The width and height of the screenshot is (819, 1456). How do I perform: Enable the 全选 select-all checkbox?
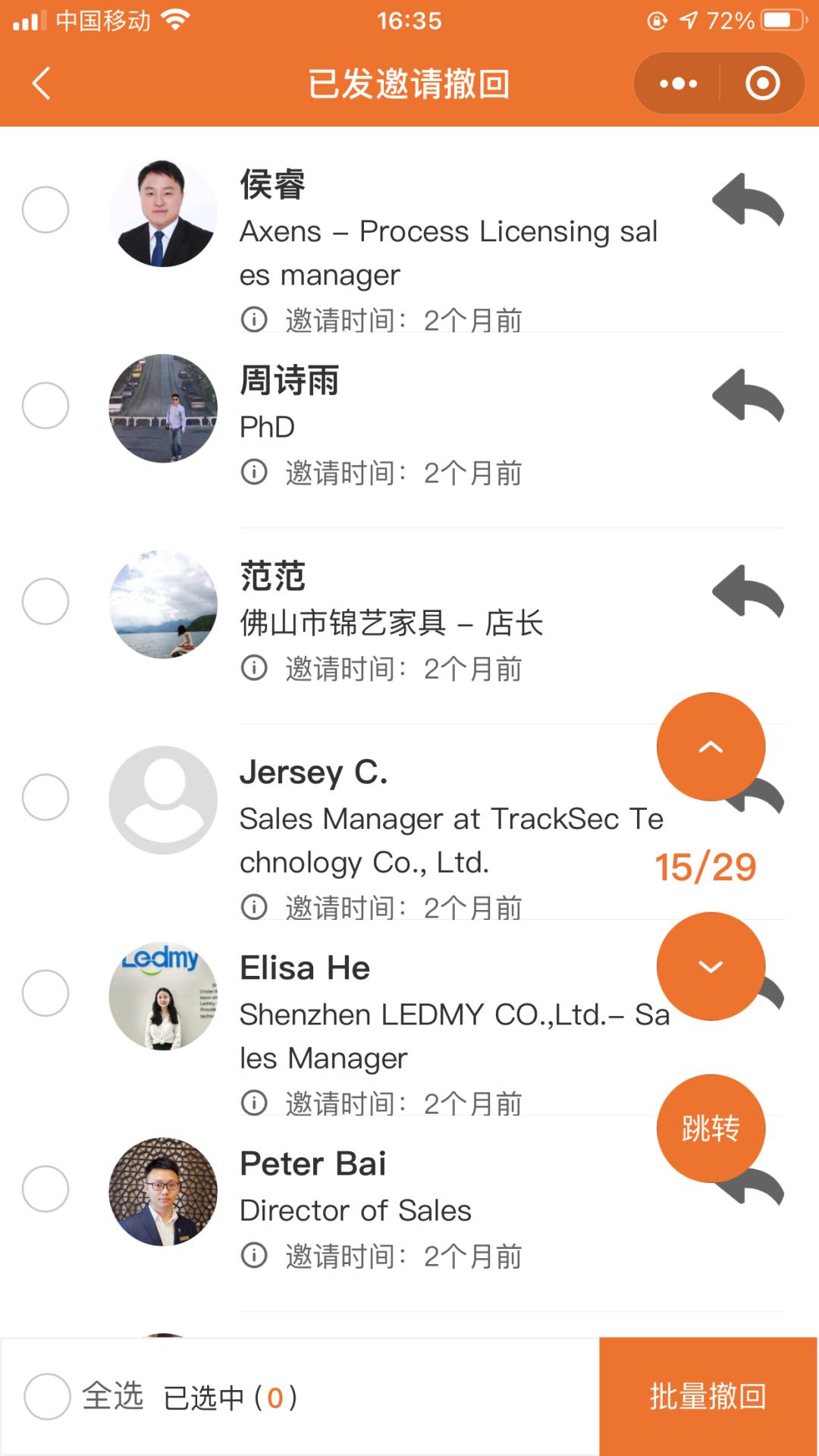47,1398
